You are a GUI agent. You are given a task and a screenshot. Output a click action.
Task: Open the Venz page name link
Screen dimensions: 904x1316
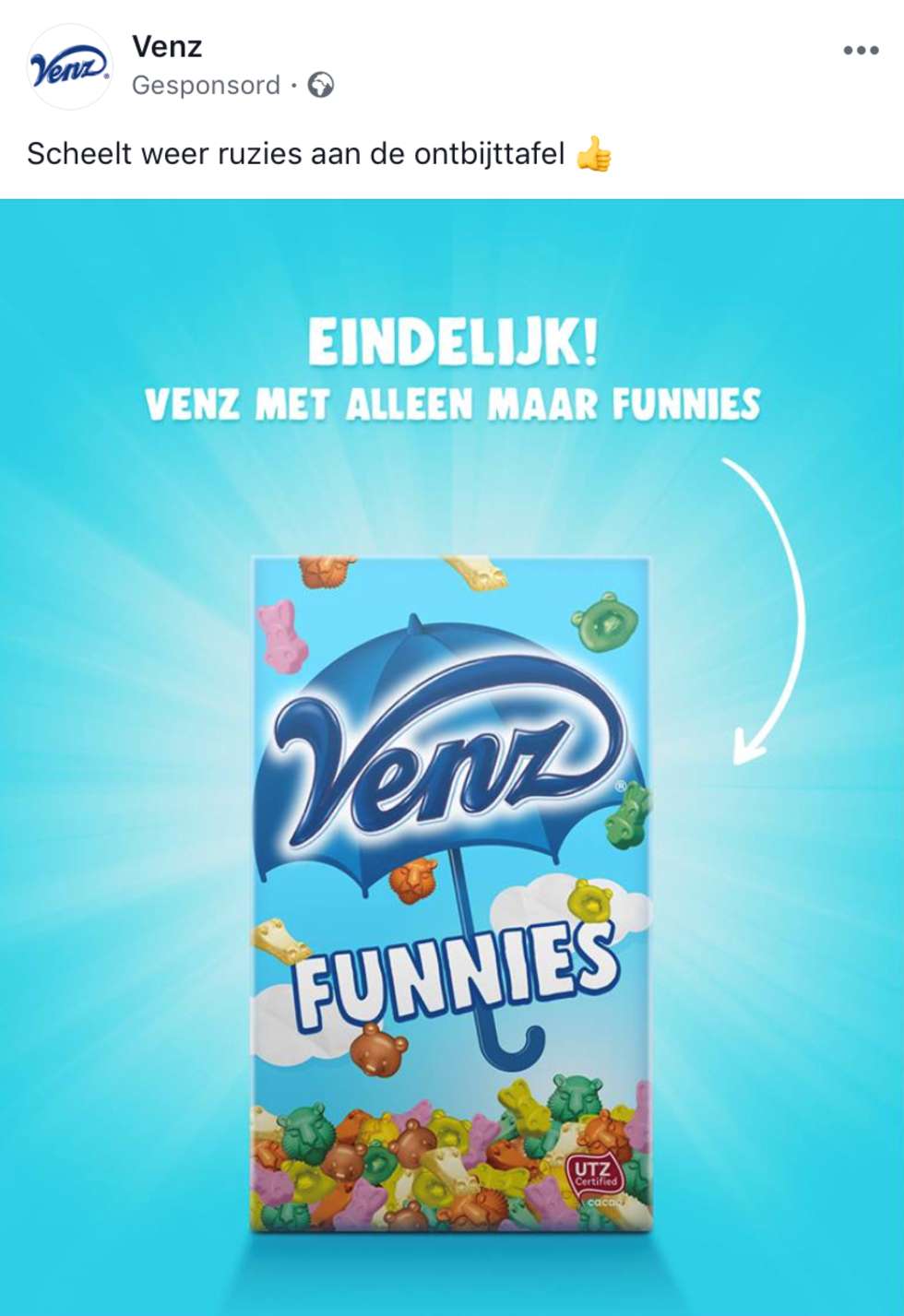tap(166, 46)
